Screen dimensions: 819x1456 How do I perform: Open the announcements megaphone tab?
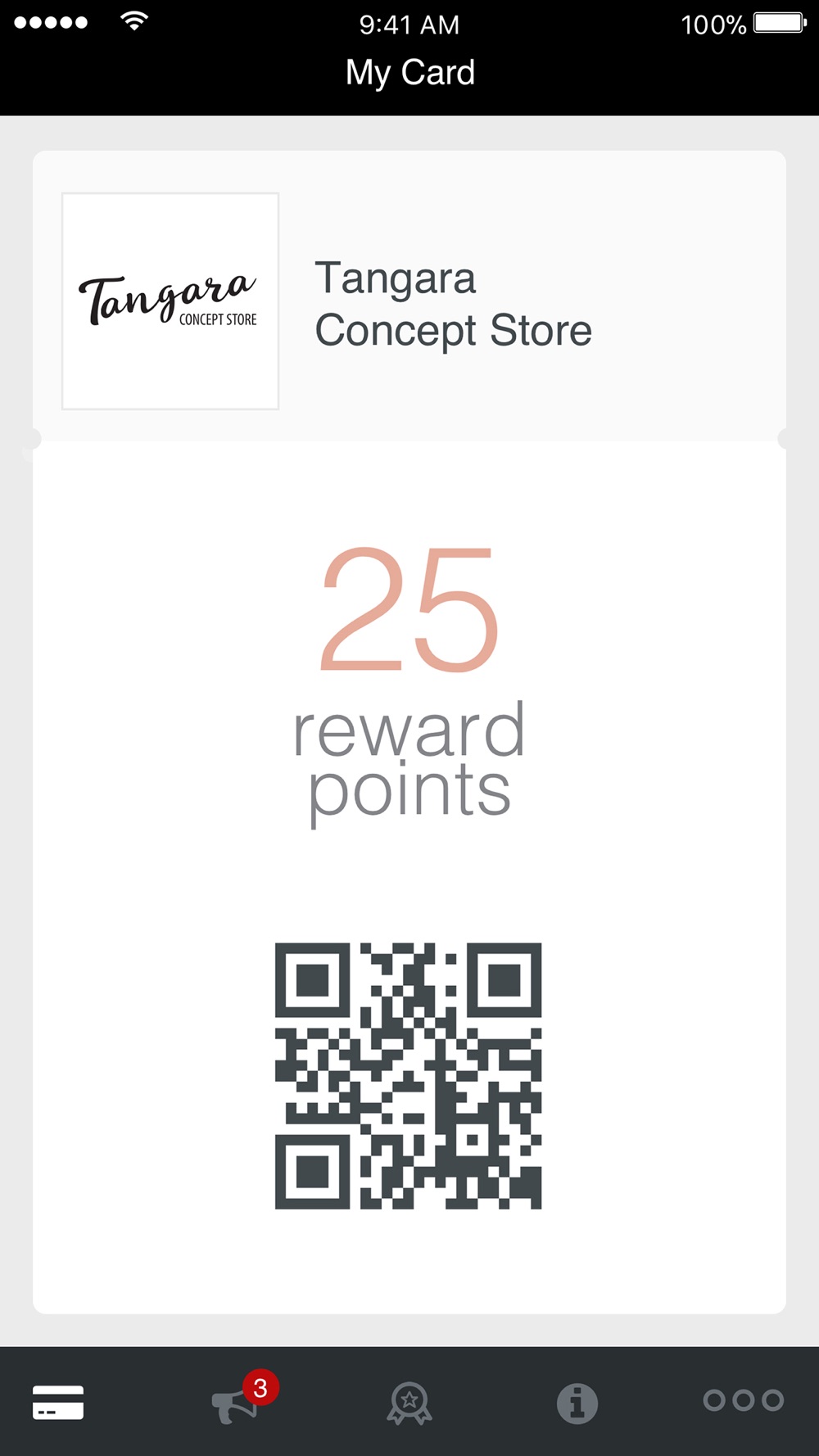click(x=236, y=1404)
